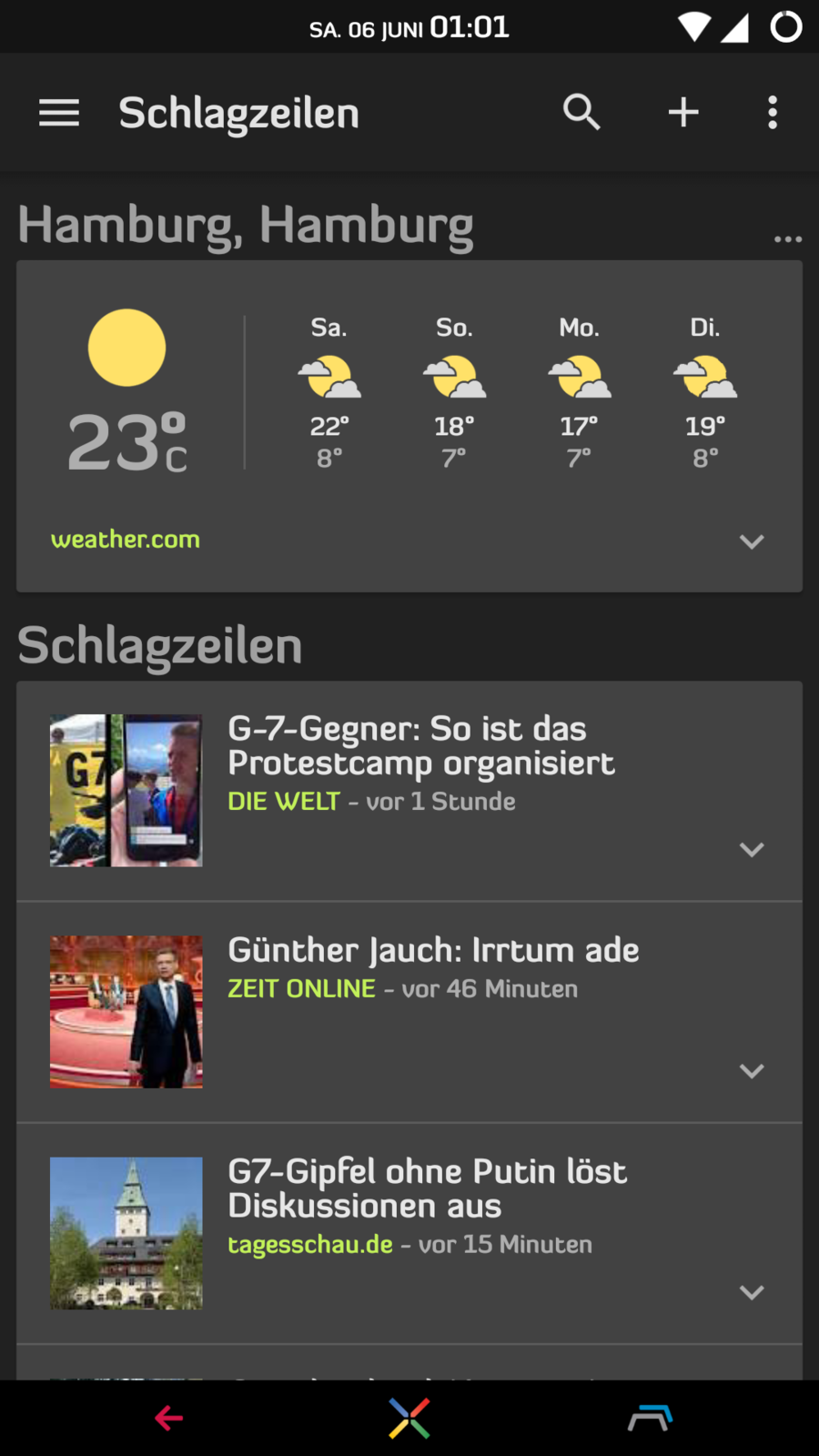Expand options for the DIE WELT article
Screen dimensions: 819x1456
pos(752,850)
